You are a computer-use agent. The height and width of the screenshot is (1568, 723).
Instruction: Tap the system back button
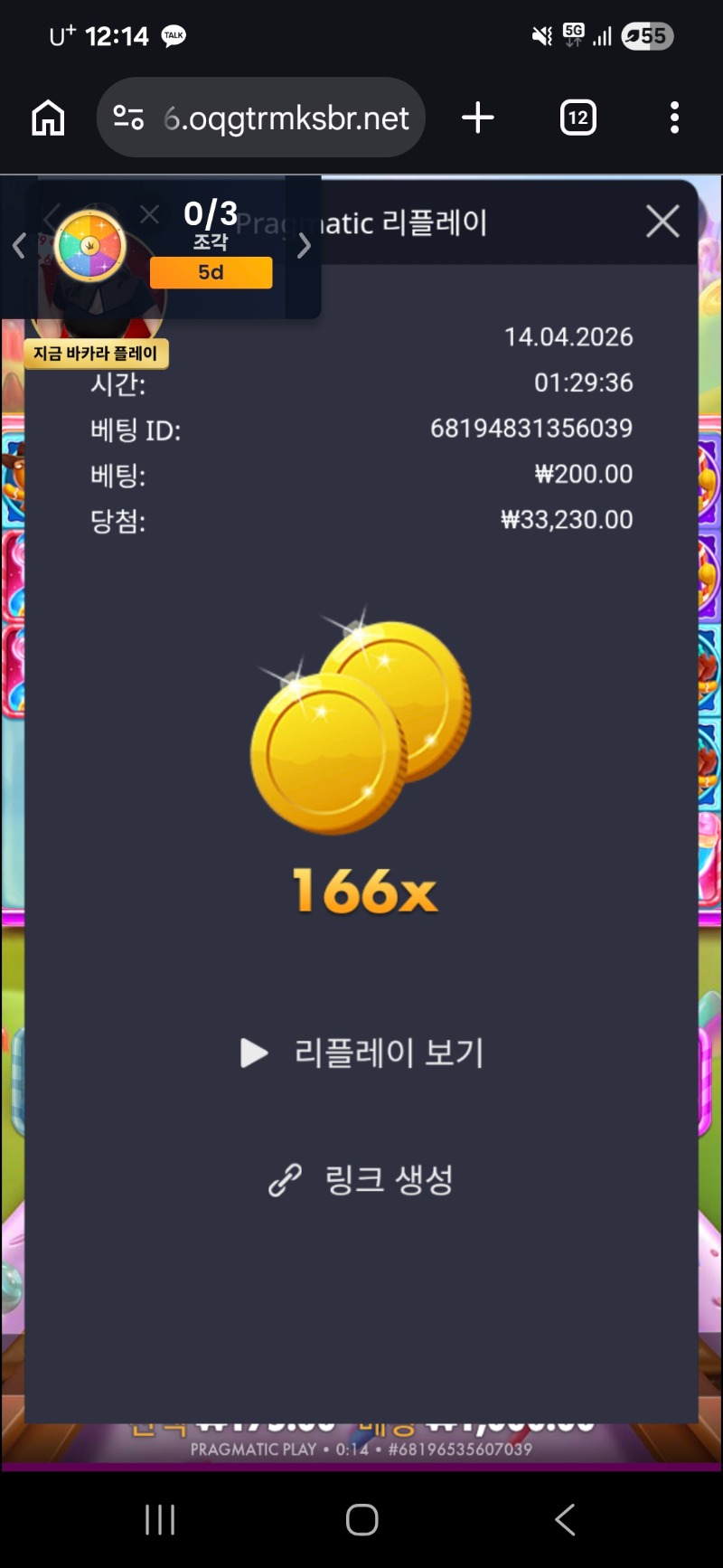[x=565, y=1519]
